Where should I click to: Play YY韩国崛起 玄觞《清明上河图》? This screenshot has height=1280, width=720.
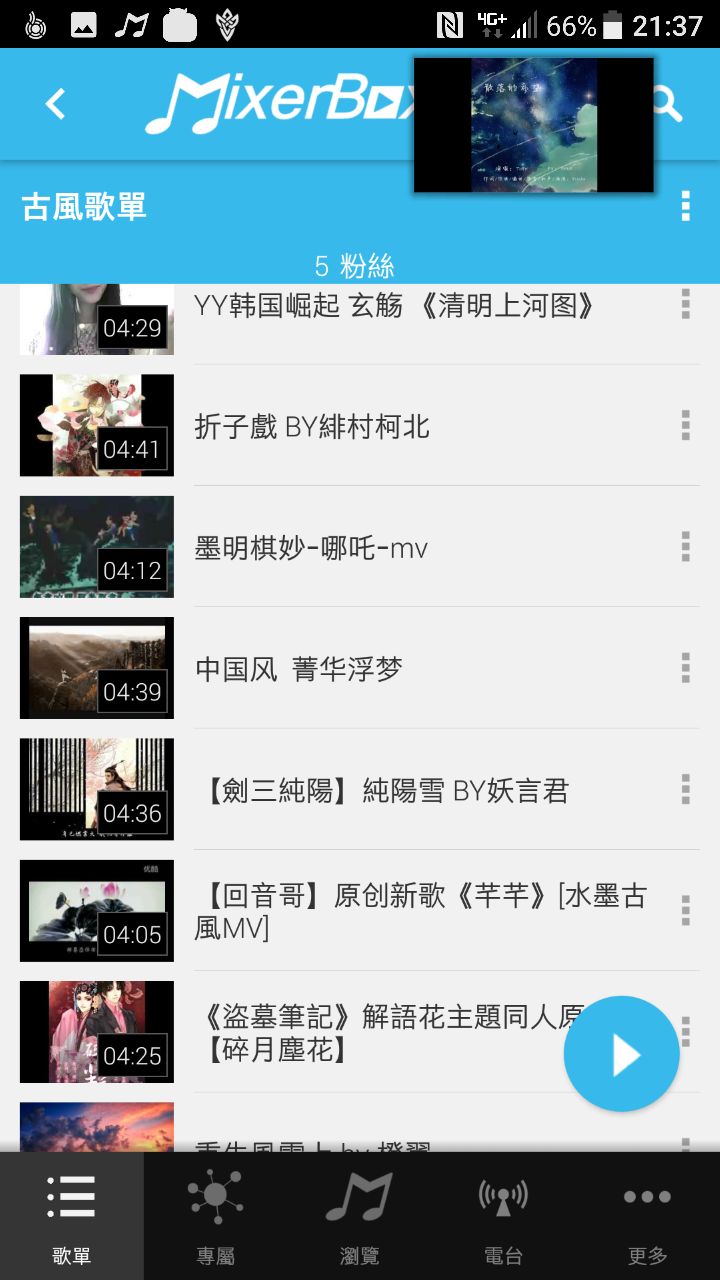point(395,306)
